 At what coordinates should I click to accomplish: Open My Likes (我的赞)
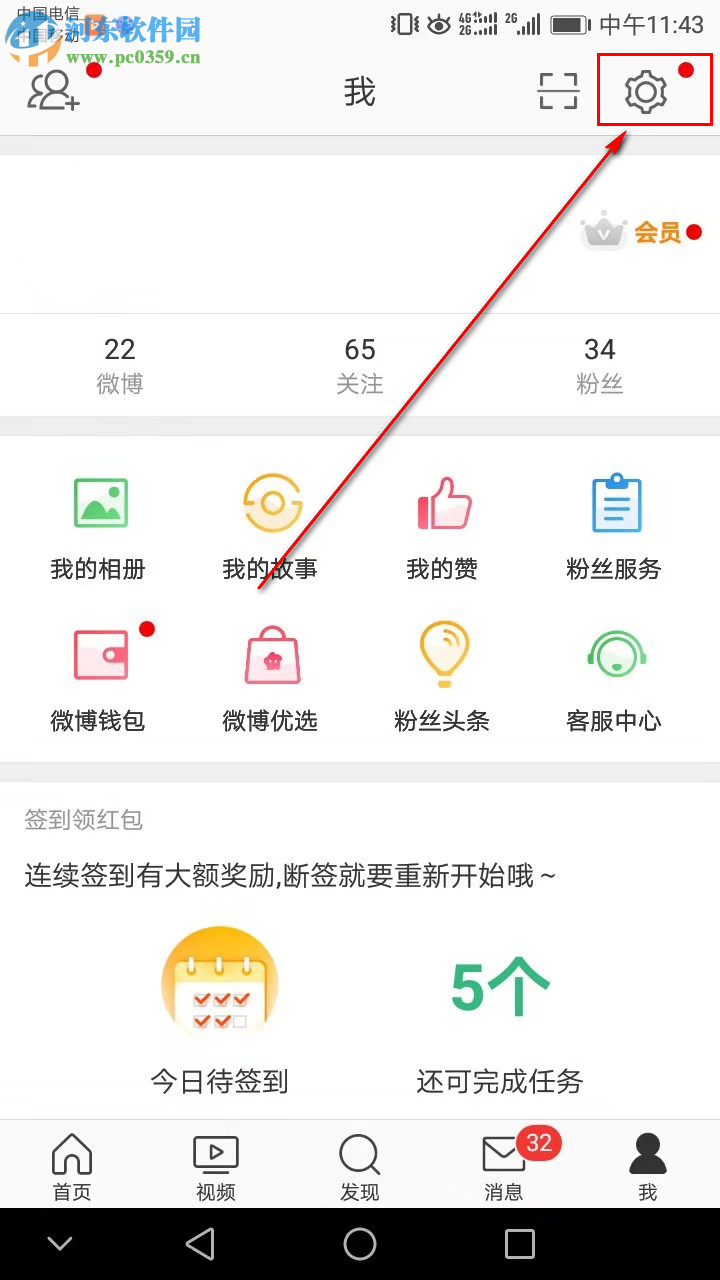(442, 525)
